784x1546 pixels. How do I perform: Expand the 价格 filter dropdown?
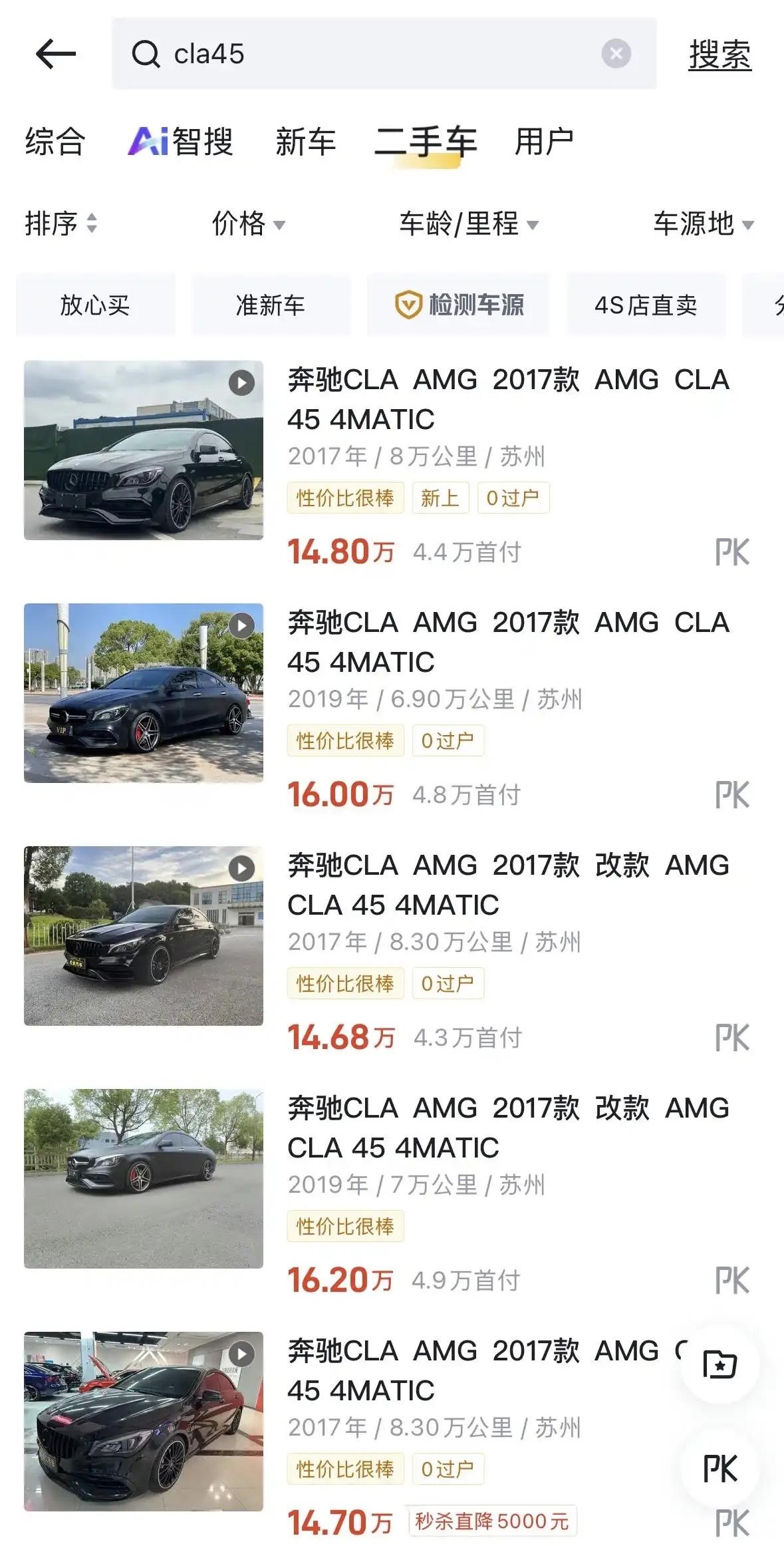click(x=248, y=224)
